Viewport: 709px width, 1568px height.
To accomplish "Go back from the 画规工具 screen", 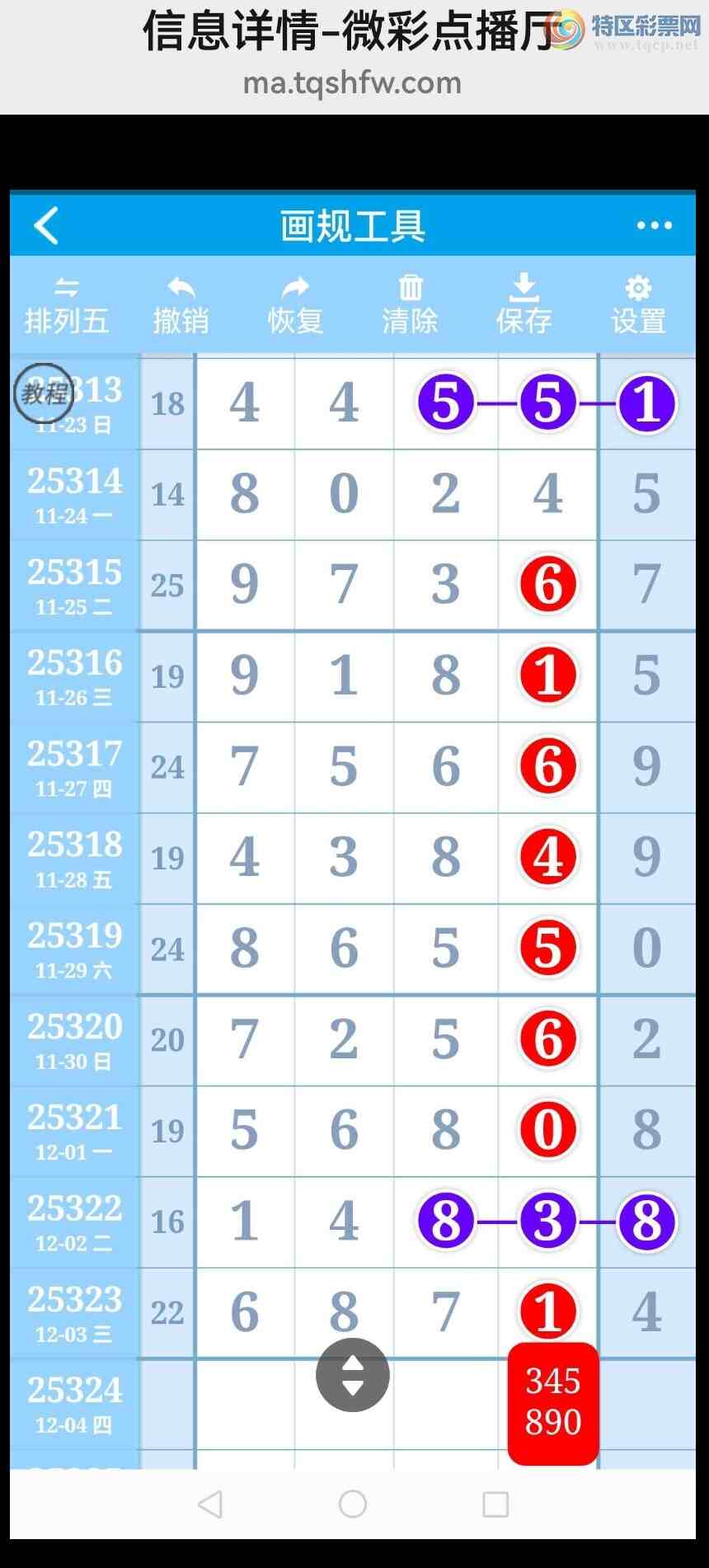I will [47, 225].
